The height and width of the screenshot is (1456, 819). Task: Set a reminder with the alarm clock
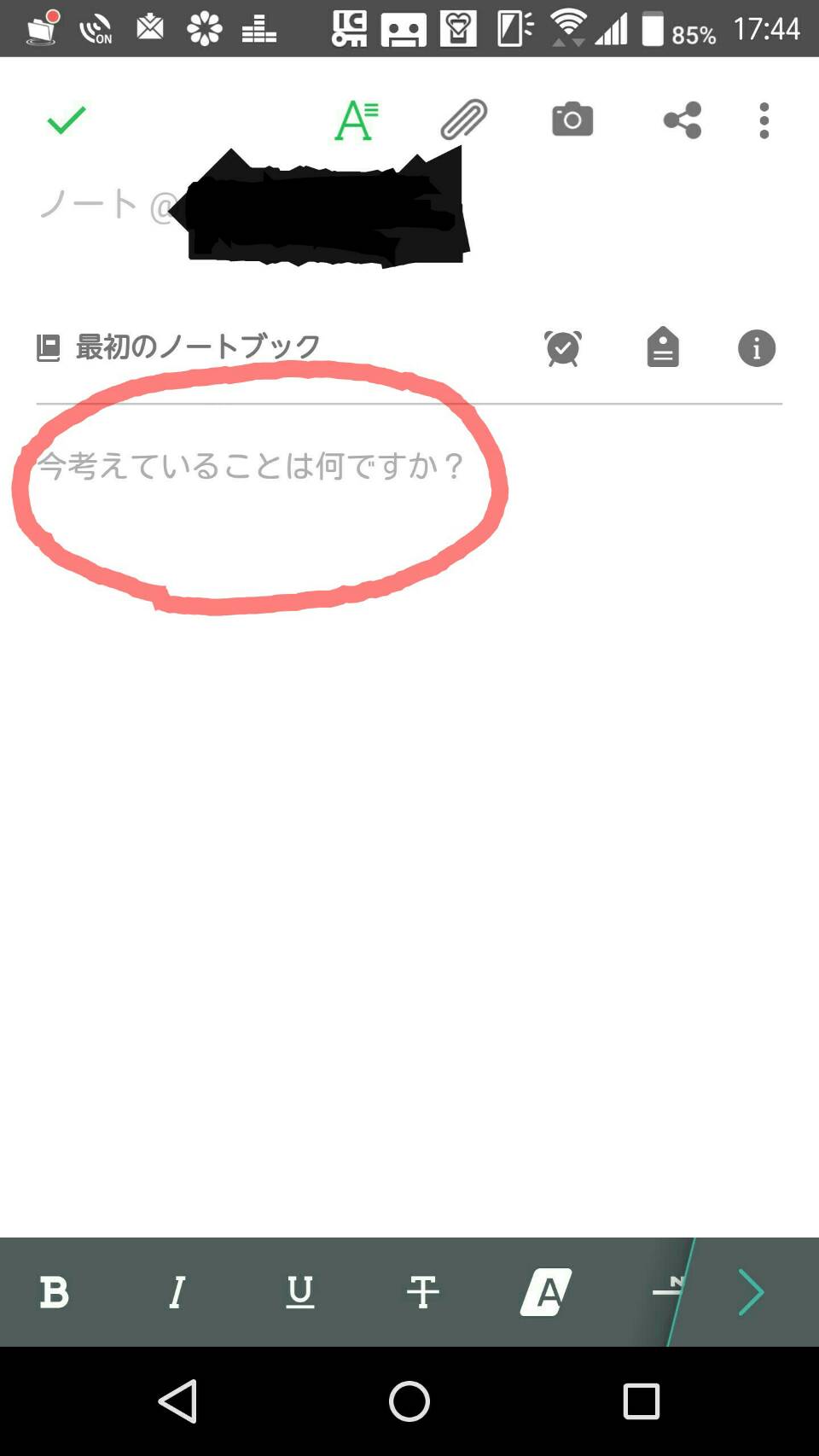[563, 348]
